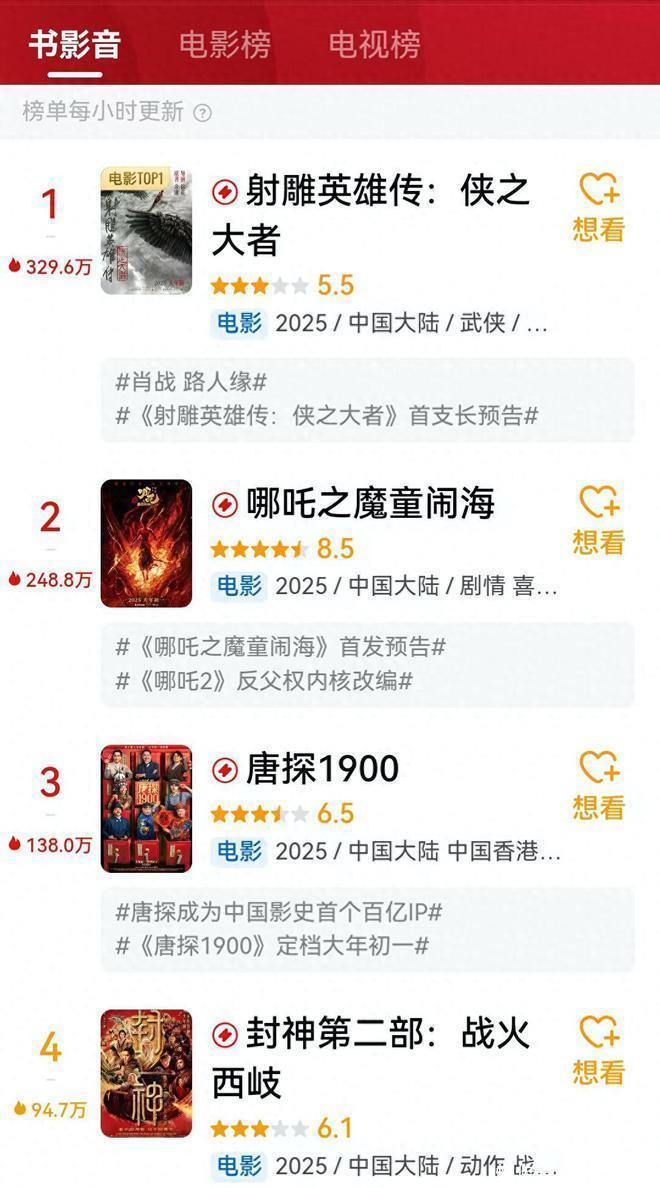View the 《射雕英雄传：侠之大者》首支长预告 topic

click(327, 416)
